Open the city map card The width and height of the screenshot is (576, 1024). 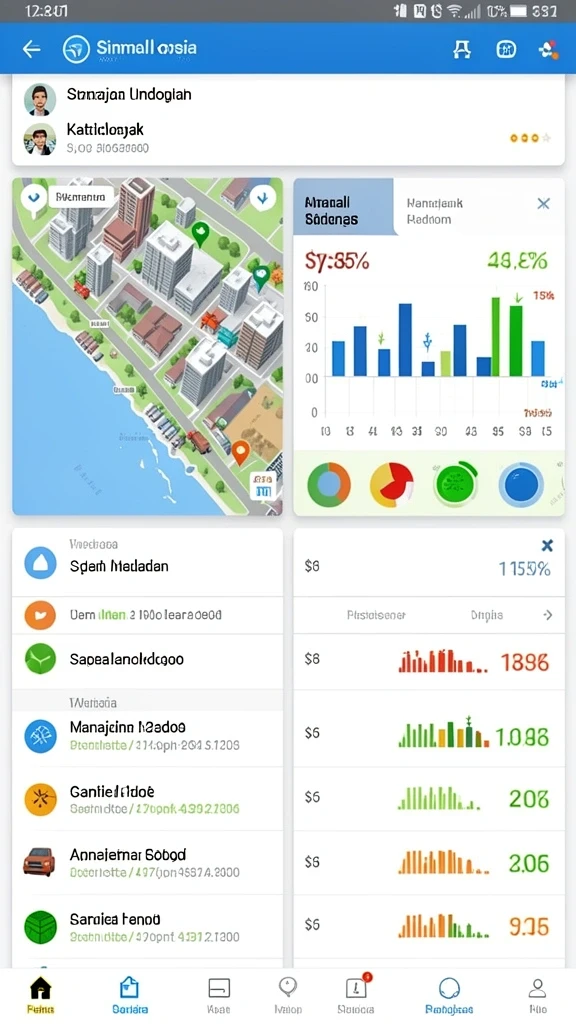click(148, 346)
